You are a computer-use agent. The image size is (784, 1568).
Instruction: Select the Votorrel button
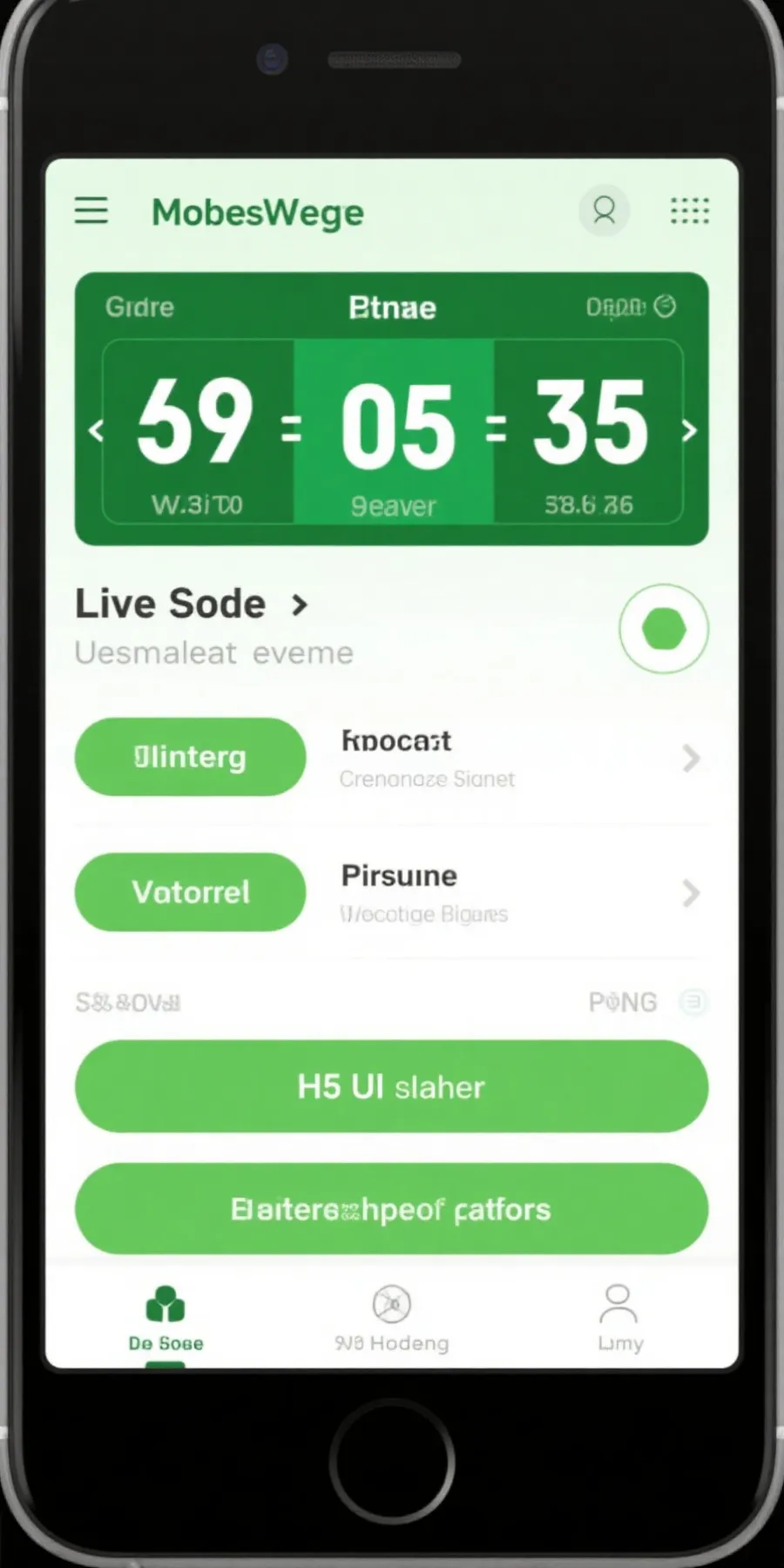pyautogui.click(x=190, y=892)
